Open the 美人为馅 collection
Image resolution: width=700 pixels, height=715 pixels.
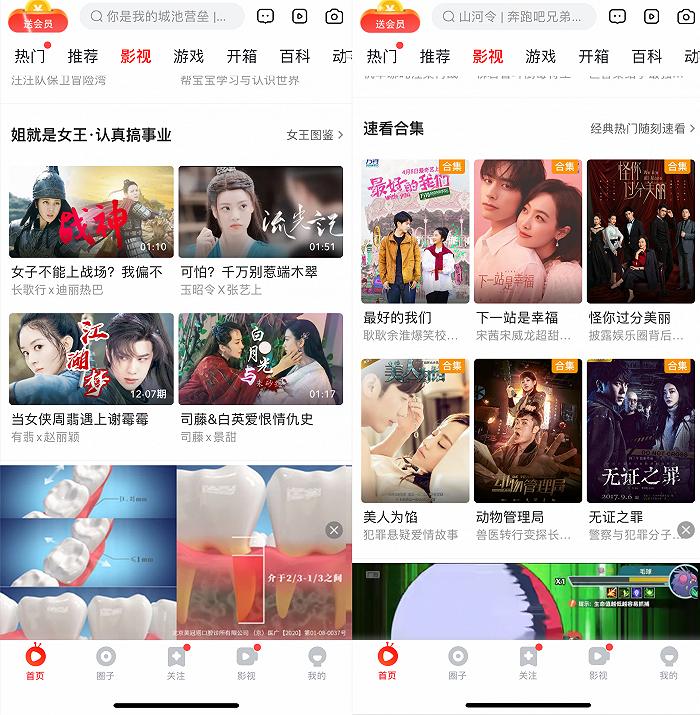pos(415,432)
